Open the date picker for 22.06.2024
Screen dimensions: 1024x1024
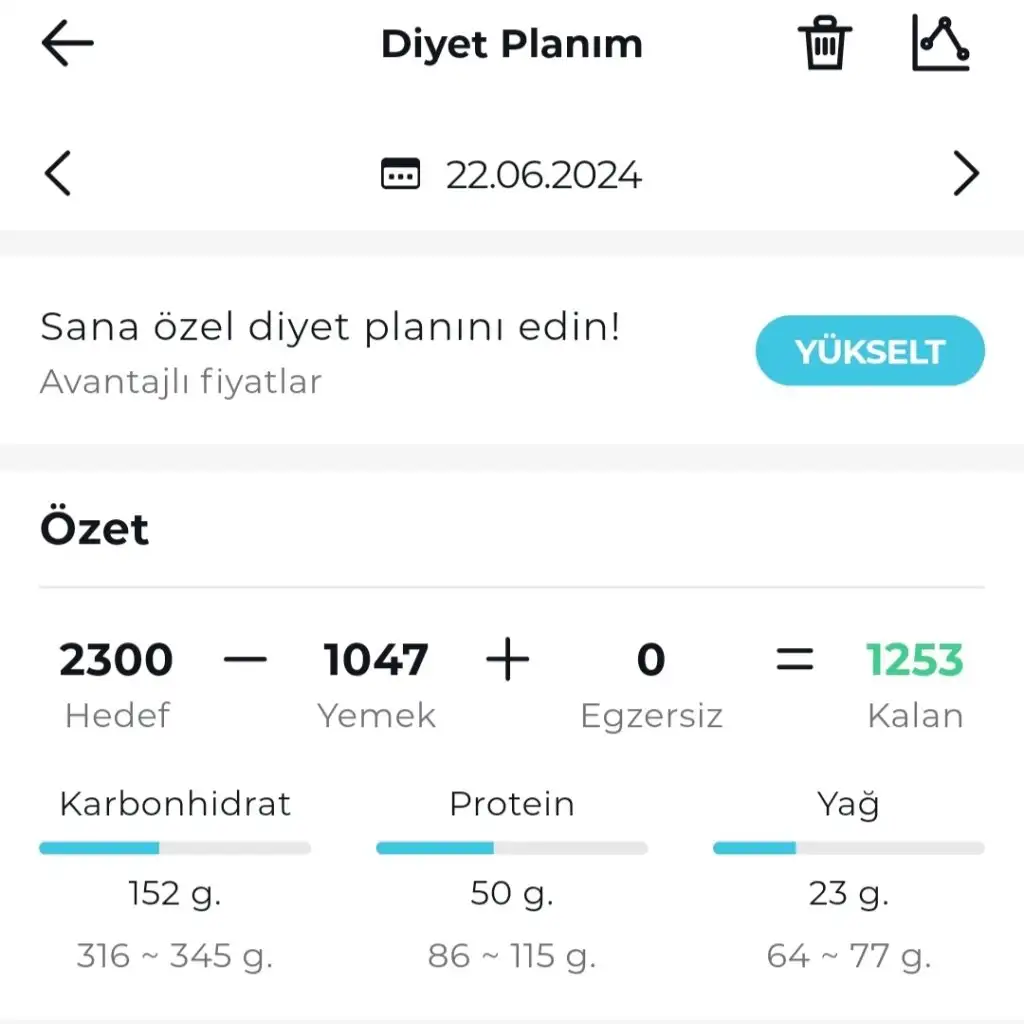pyautogui.click(x=512, y=175)
